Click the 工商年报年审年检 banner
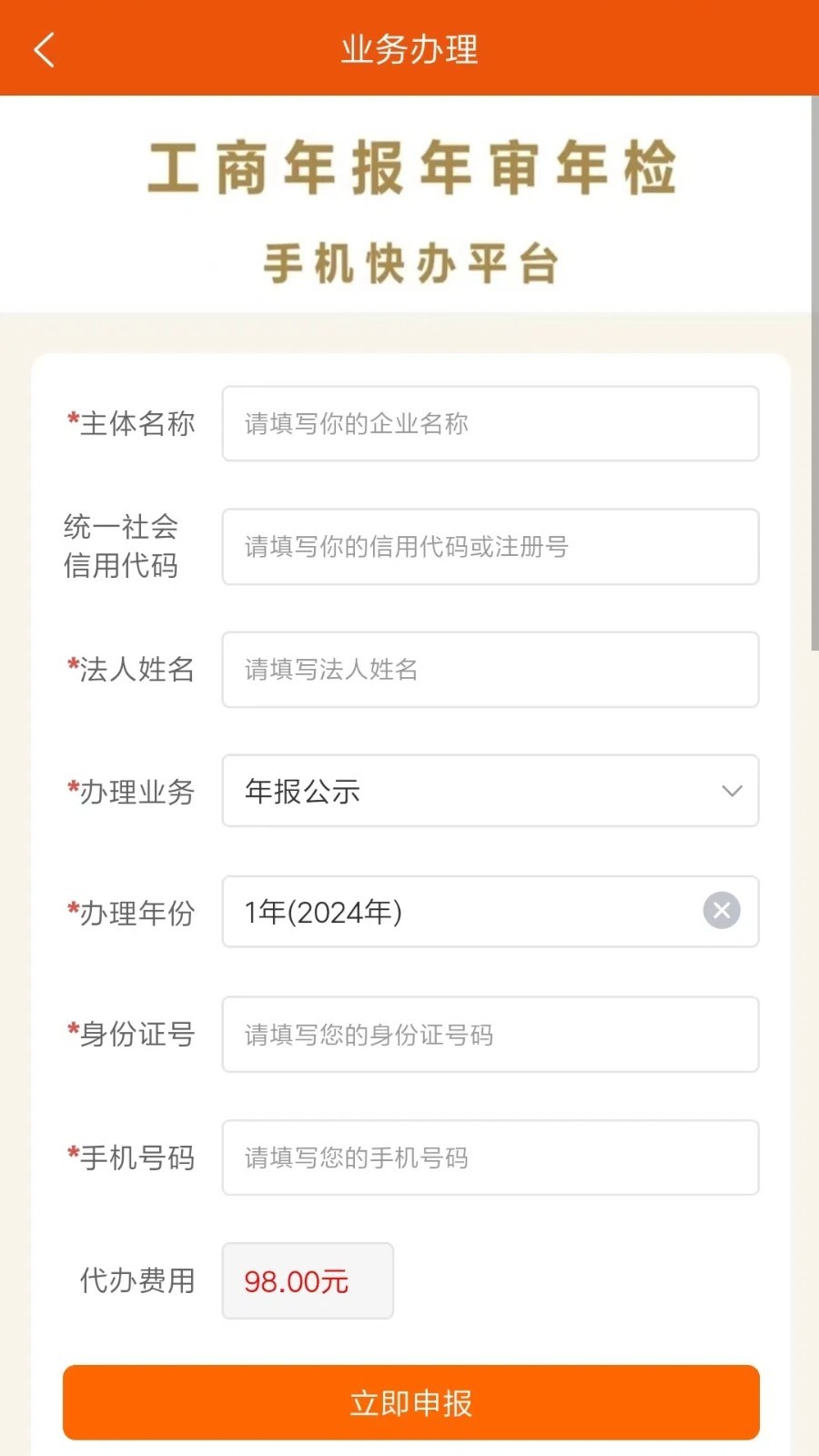 (410, 169)
